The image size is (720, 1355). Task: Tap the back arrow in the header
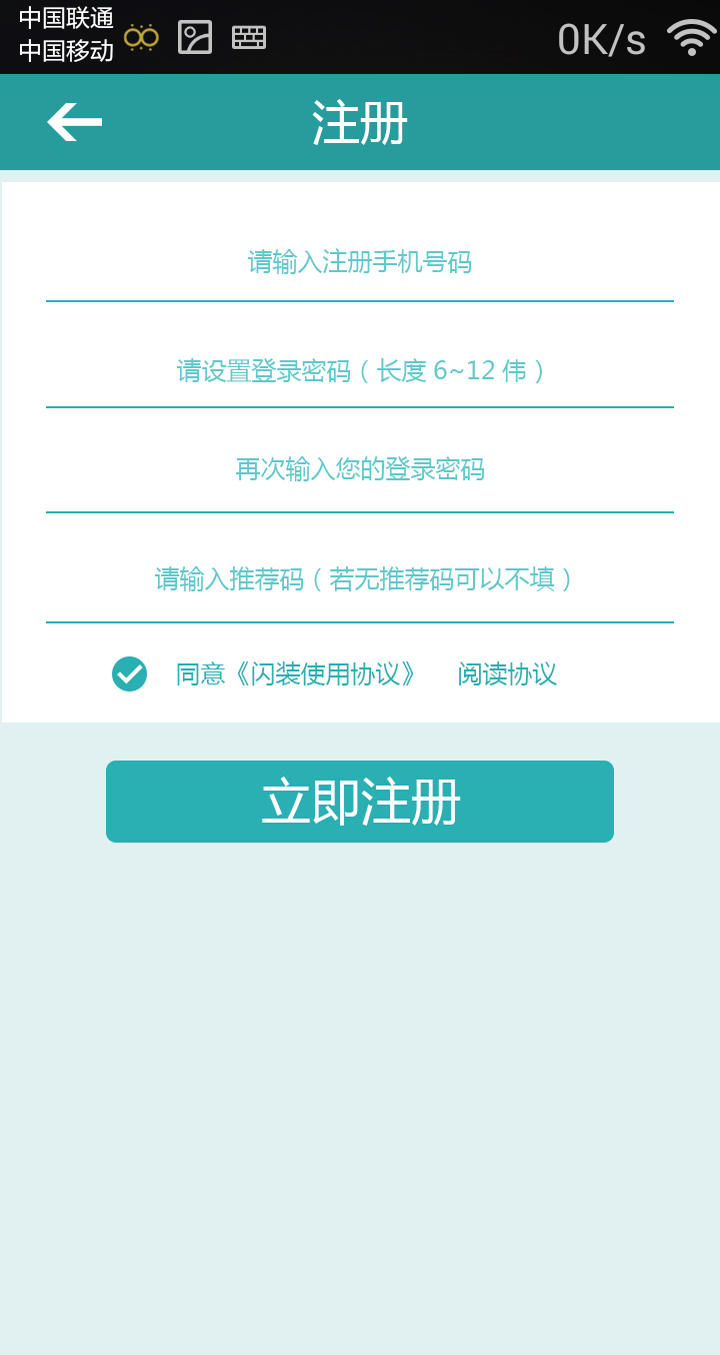pos(74,121)
